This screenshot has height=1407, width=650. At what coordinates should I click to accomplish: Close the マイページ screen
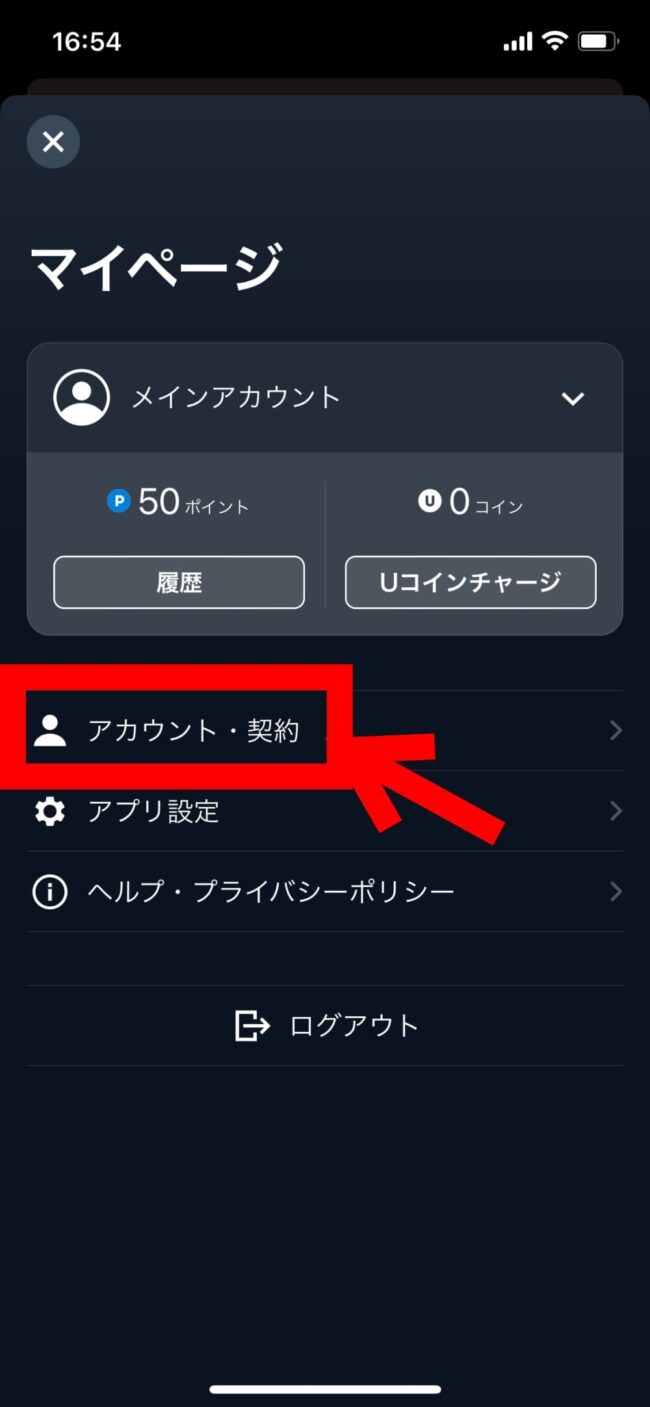click(53, 142)
